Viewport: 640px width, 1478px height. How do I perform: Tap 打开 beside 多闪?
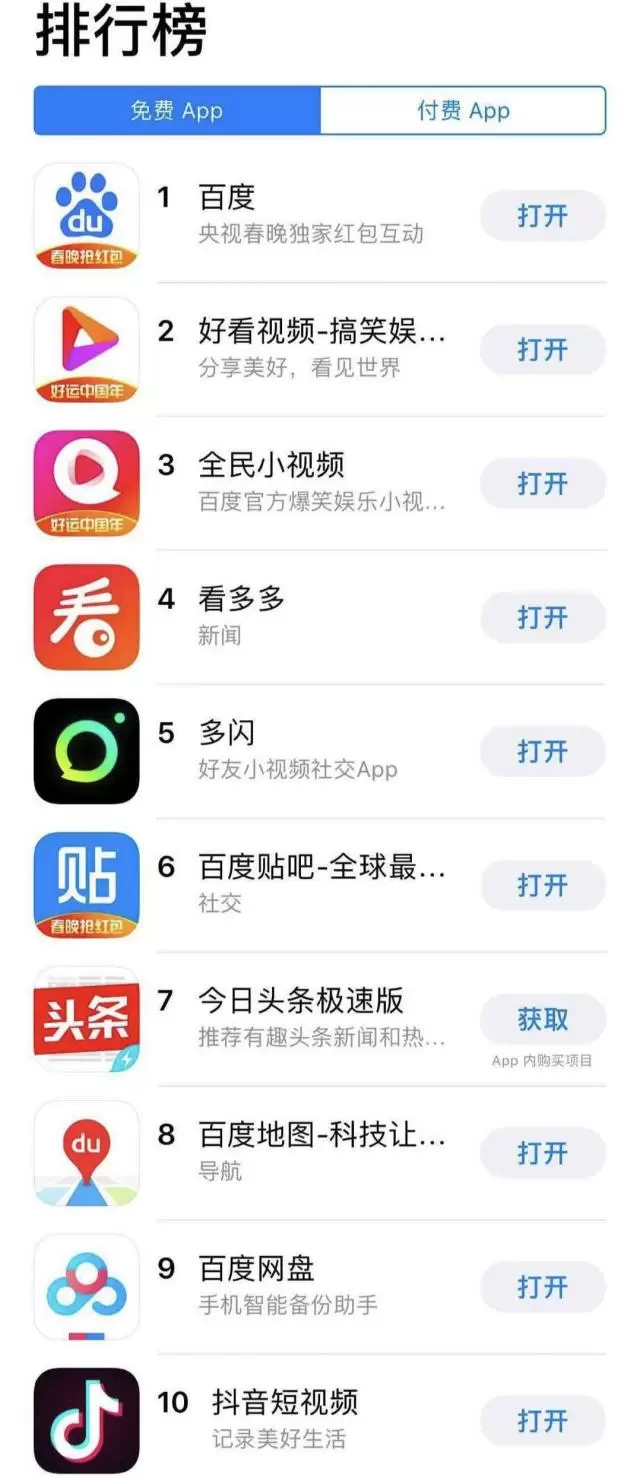(x=543, y=752)
